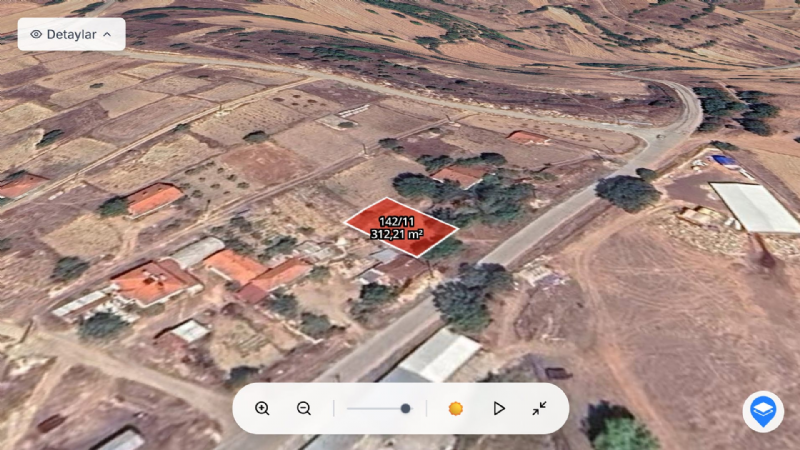Image resolution: width=800 pixels, height=450 pixels.
Task: Tap the slider in the bottom toolbar
Action: tap(379, 408)
